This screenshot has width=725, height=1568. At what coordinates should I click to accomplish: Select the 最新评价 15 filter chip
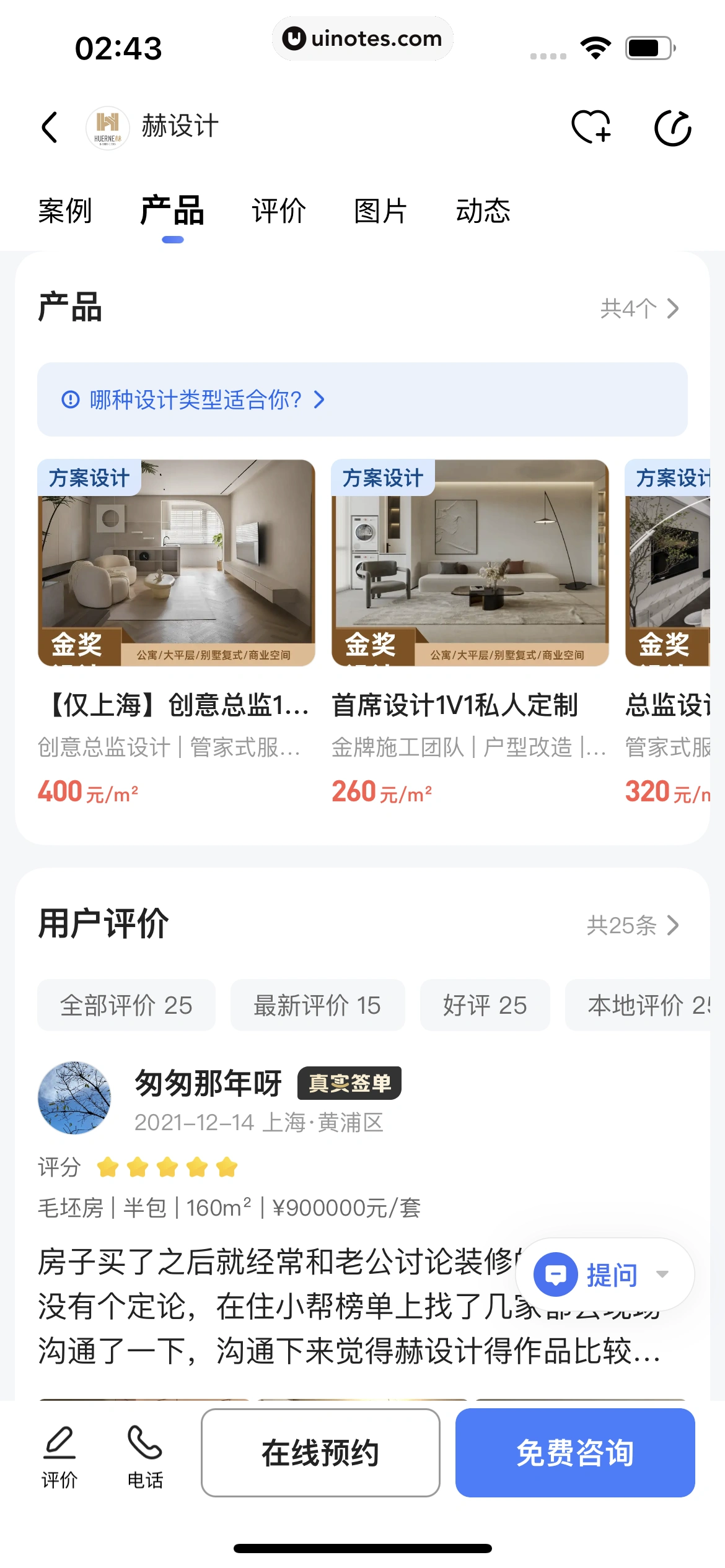coord(317,1005)
